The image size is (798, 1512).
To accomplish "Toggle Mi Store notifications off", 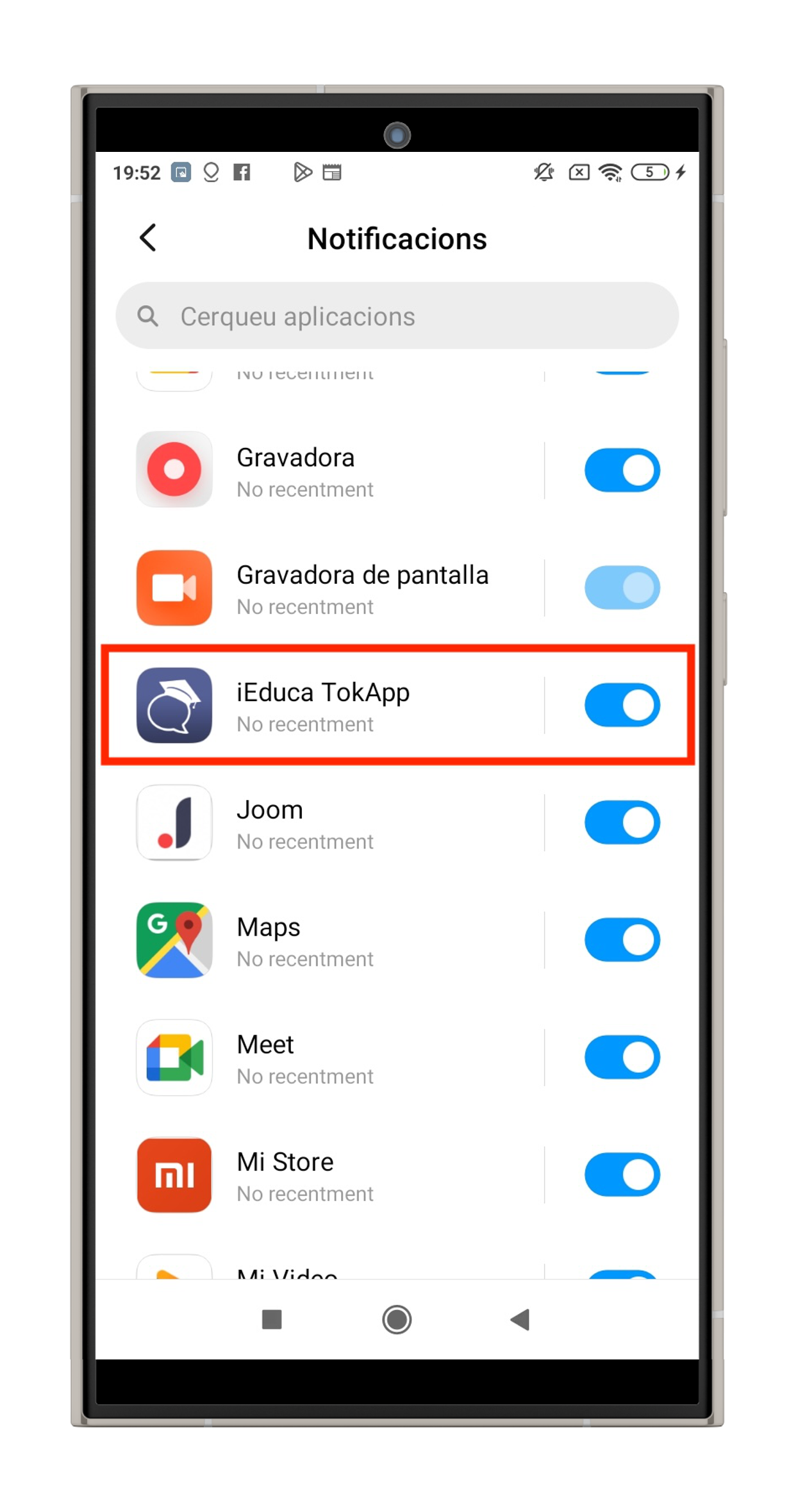I will [621, 1174].
